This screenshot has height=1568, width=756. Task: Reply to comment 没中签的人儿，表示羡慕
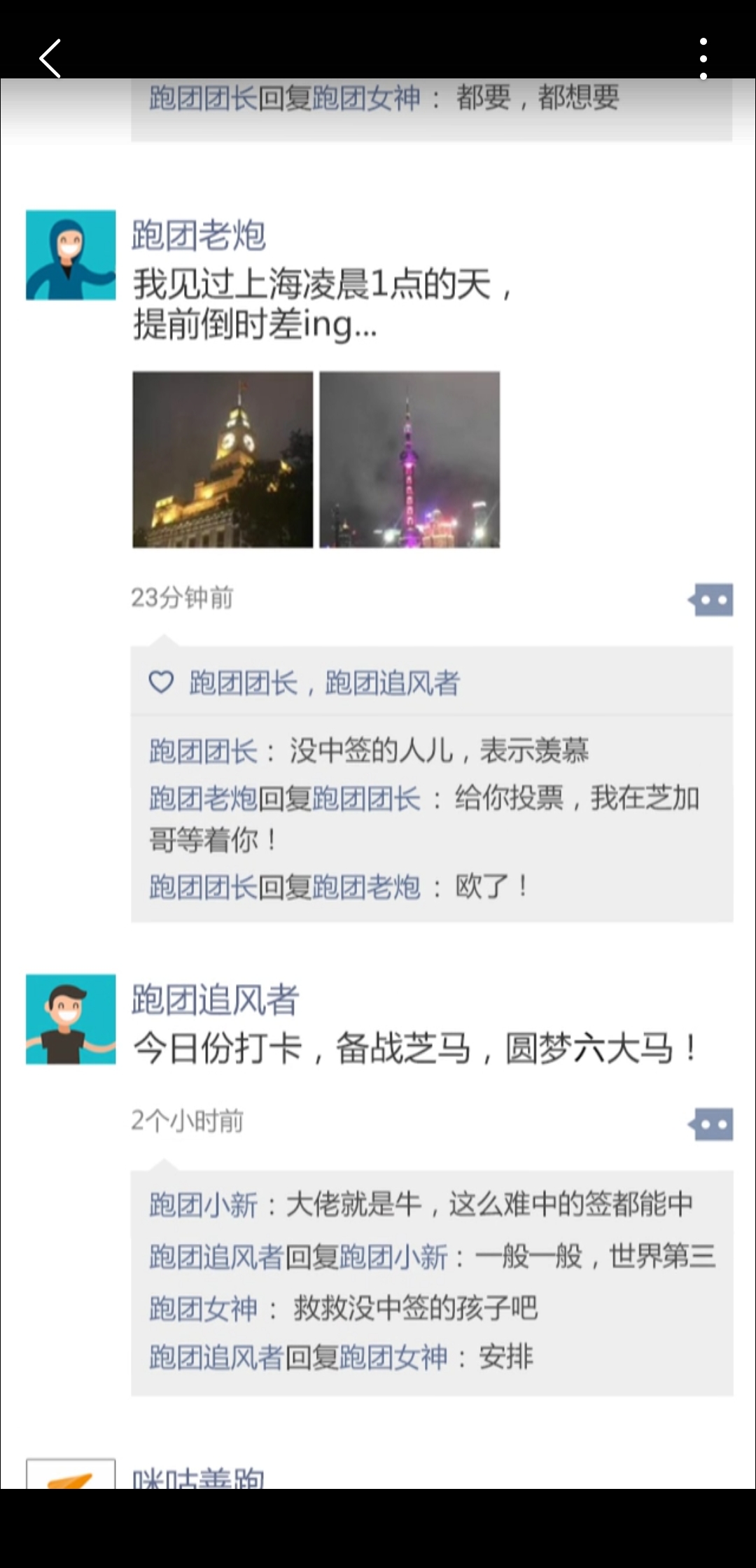click(x=439, y=751)
